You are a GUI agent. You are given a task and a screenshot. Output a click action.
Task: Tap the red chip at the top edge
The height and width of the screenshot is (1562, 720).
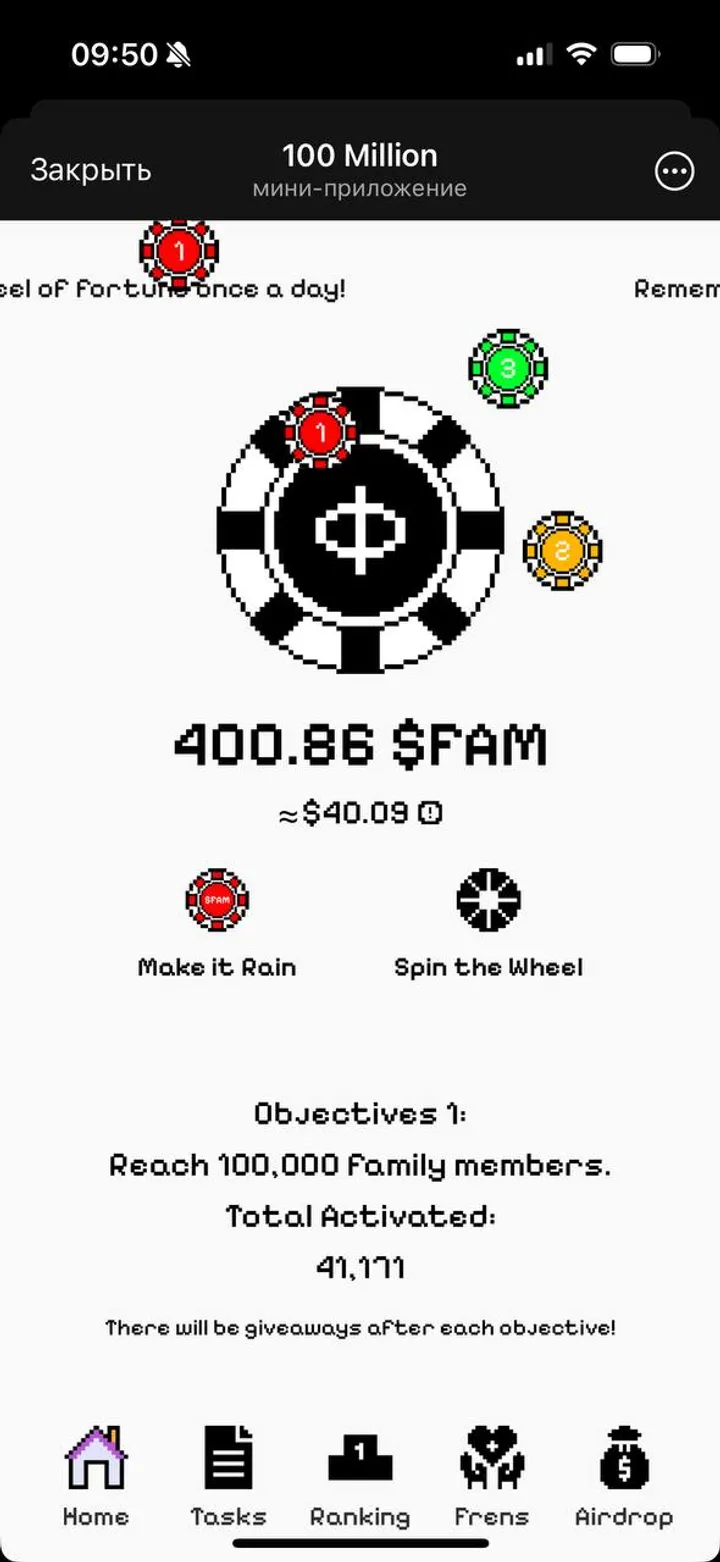pyautogui.click(x=181, y=253)
